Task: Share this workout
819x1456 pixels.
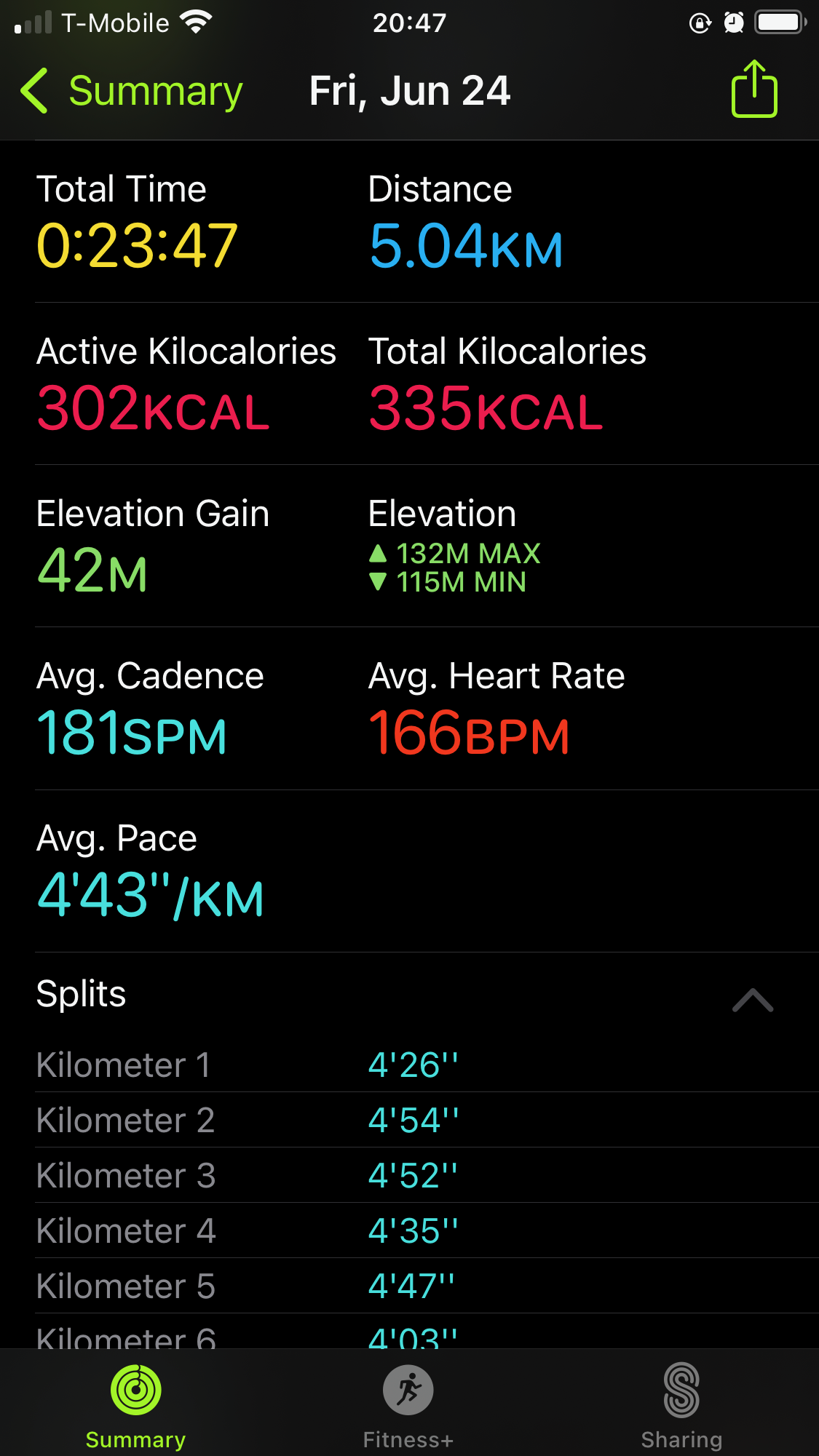Action: coord(754,89)
